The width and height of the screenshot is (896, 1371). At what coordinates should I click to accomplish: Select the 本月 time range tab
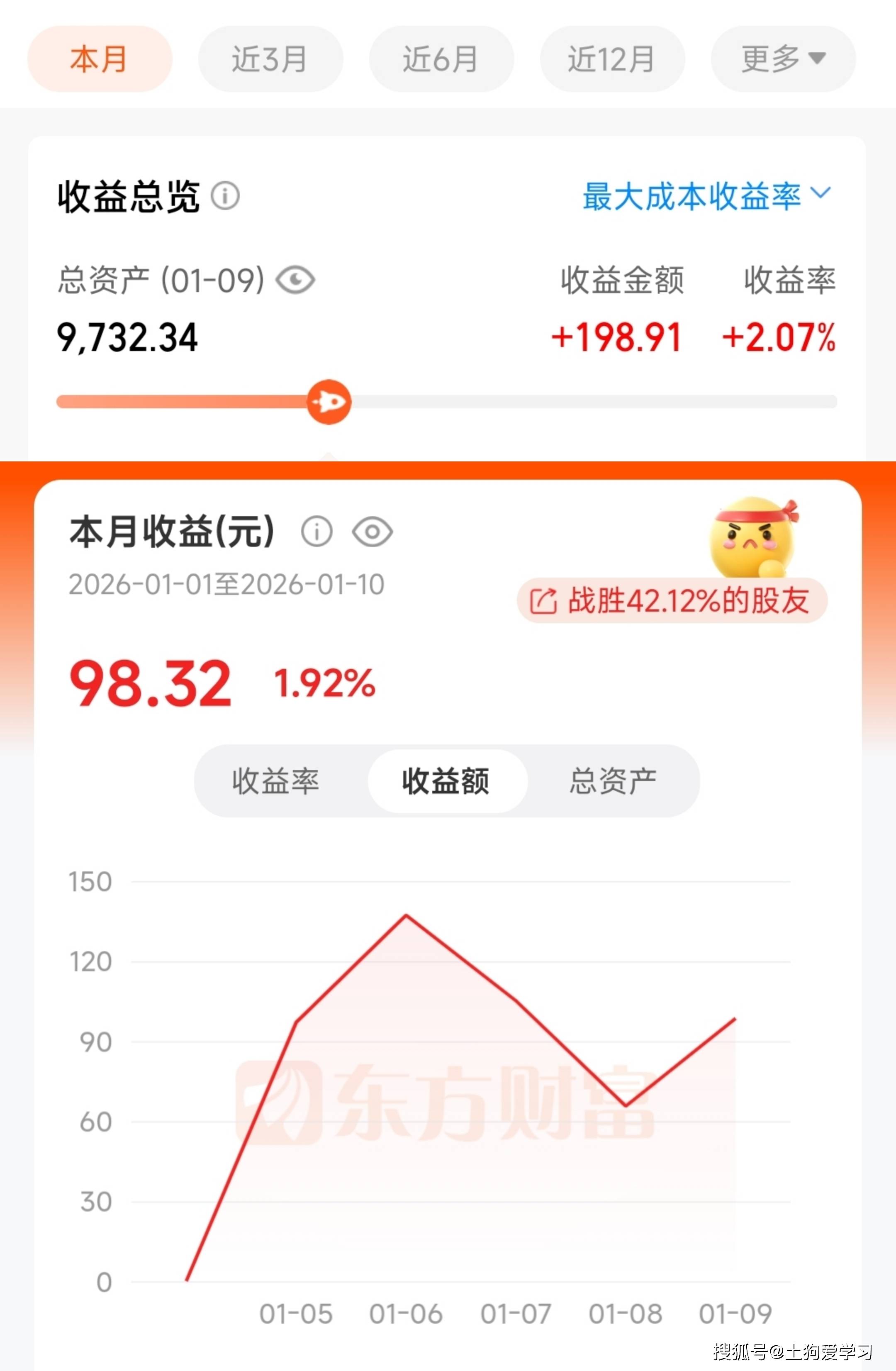click(100, 59)
